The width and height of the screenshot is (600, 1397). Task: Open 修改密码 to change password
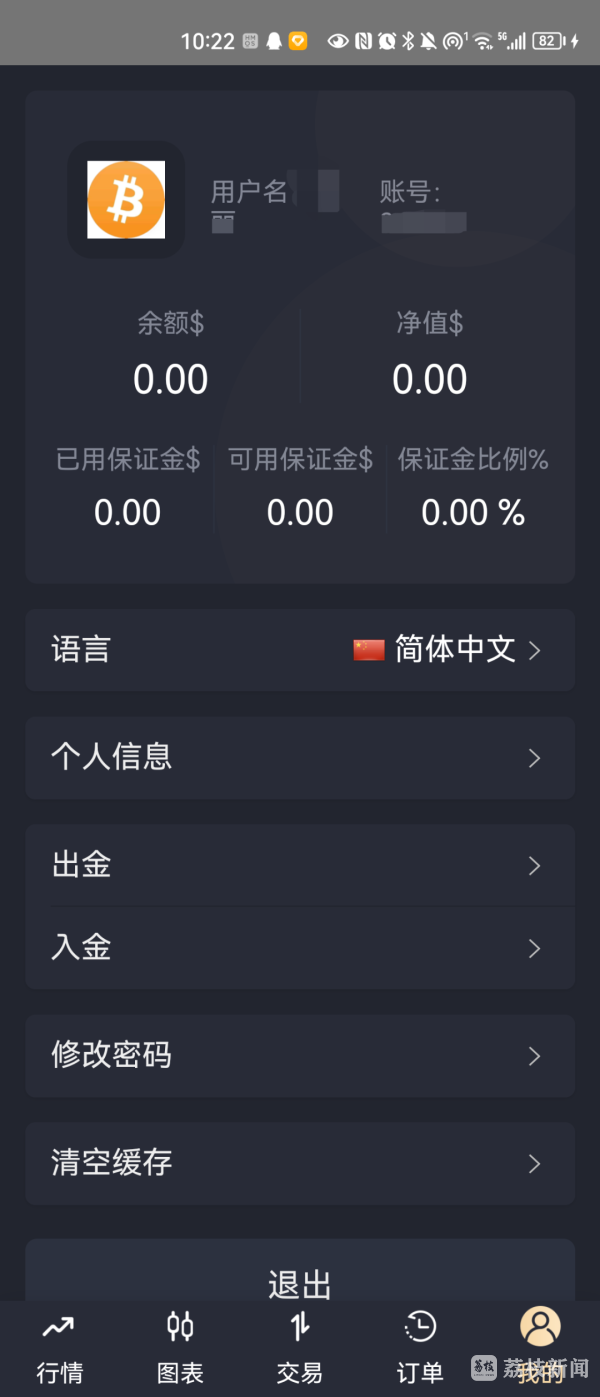[300, 1055]
